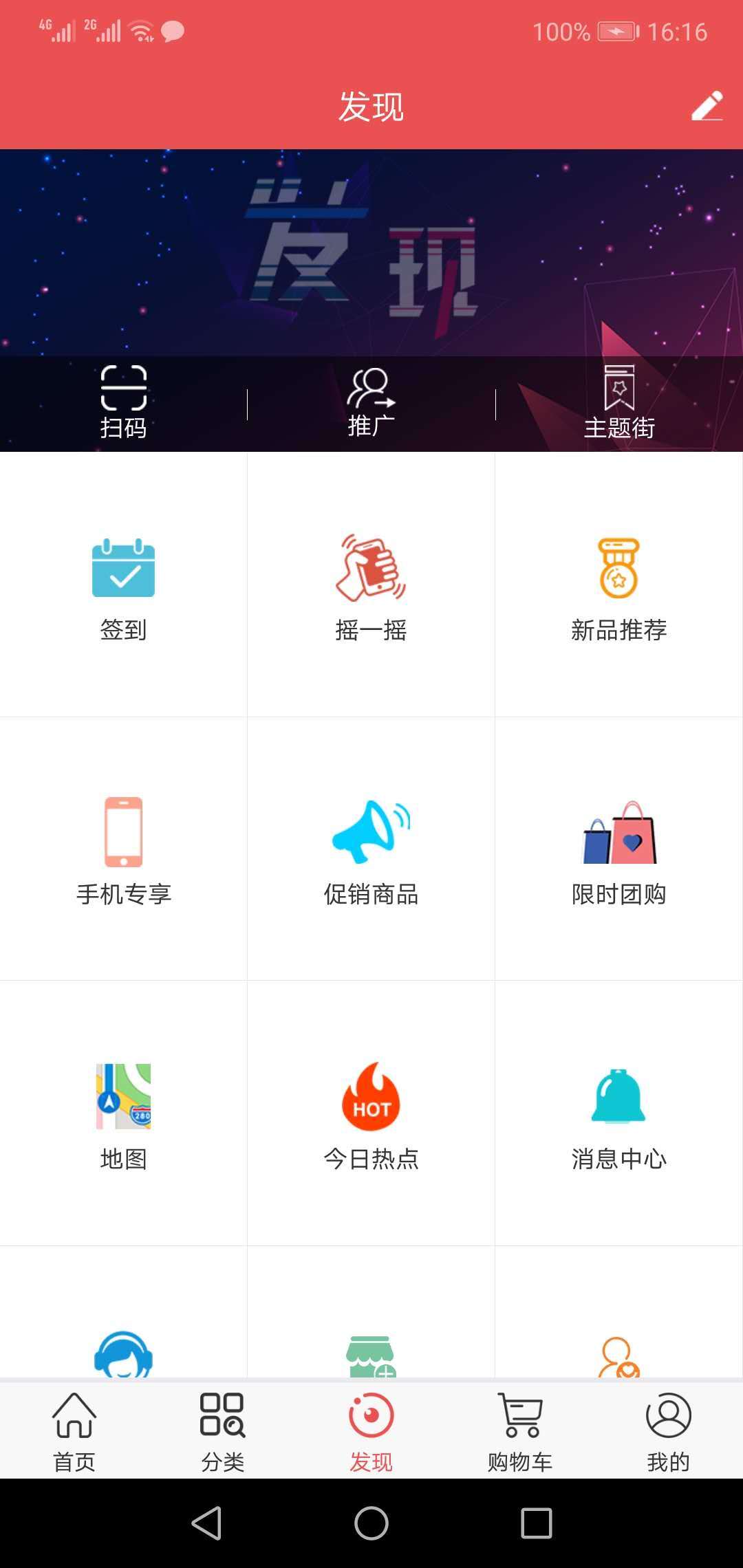Tap the edit pencil icon
The height and width of the screenshot is (1568, 743).
point(707,107)
